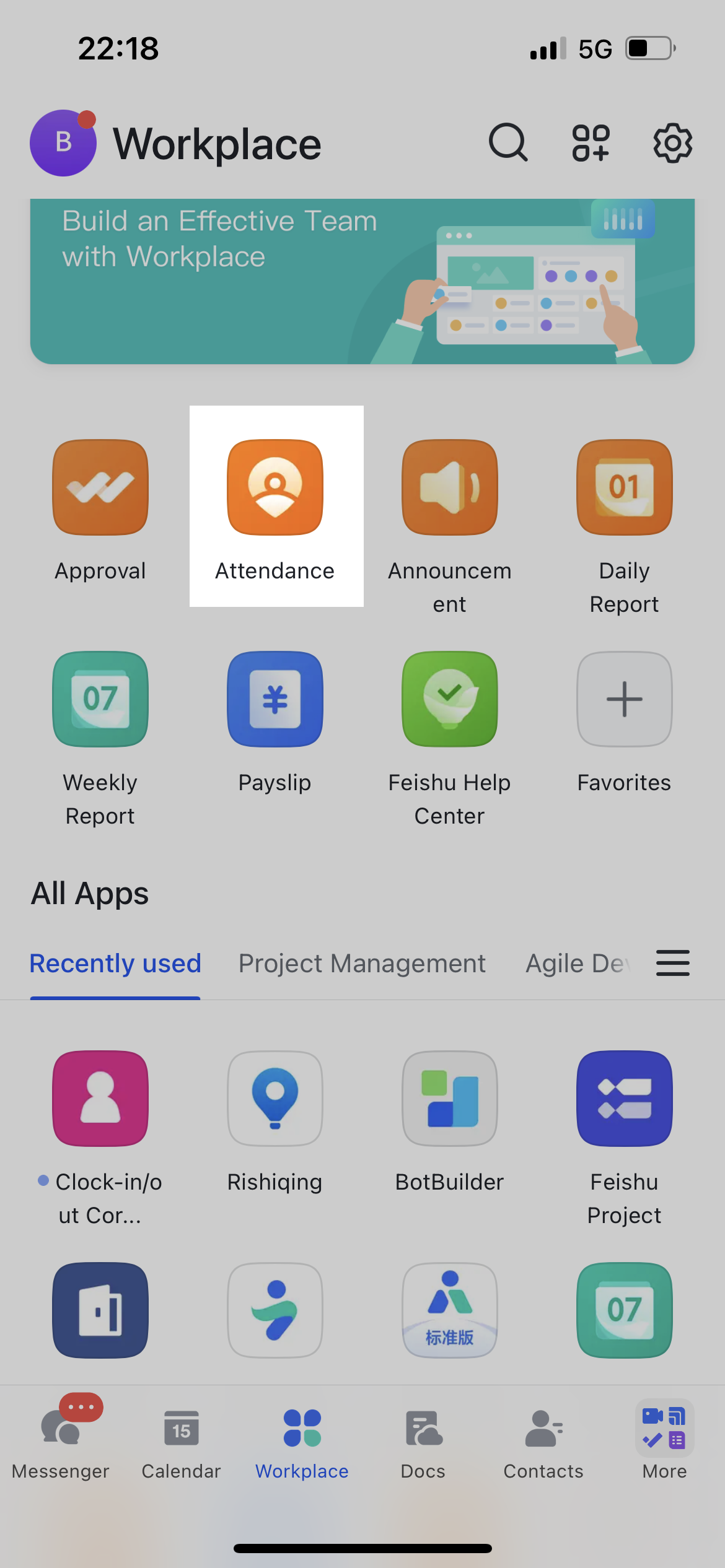Switch to the Recently used tab
Image resolution: width=725 pixels, height=1568 pixels.
(115, 964)
